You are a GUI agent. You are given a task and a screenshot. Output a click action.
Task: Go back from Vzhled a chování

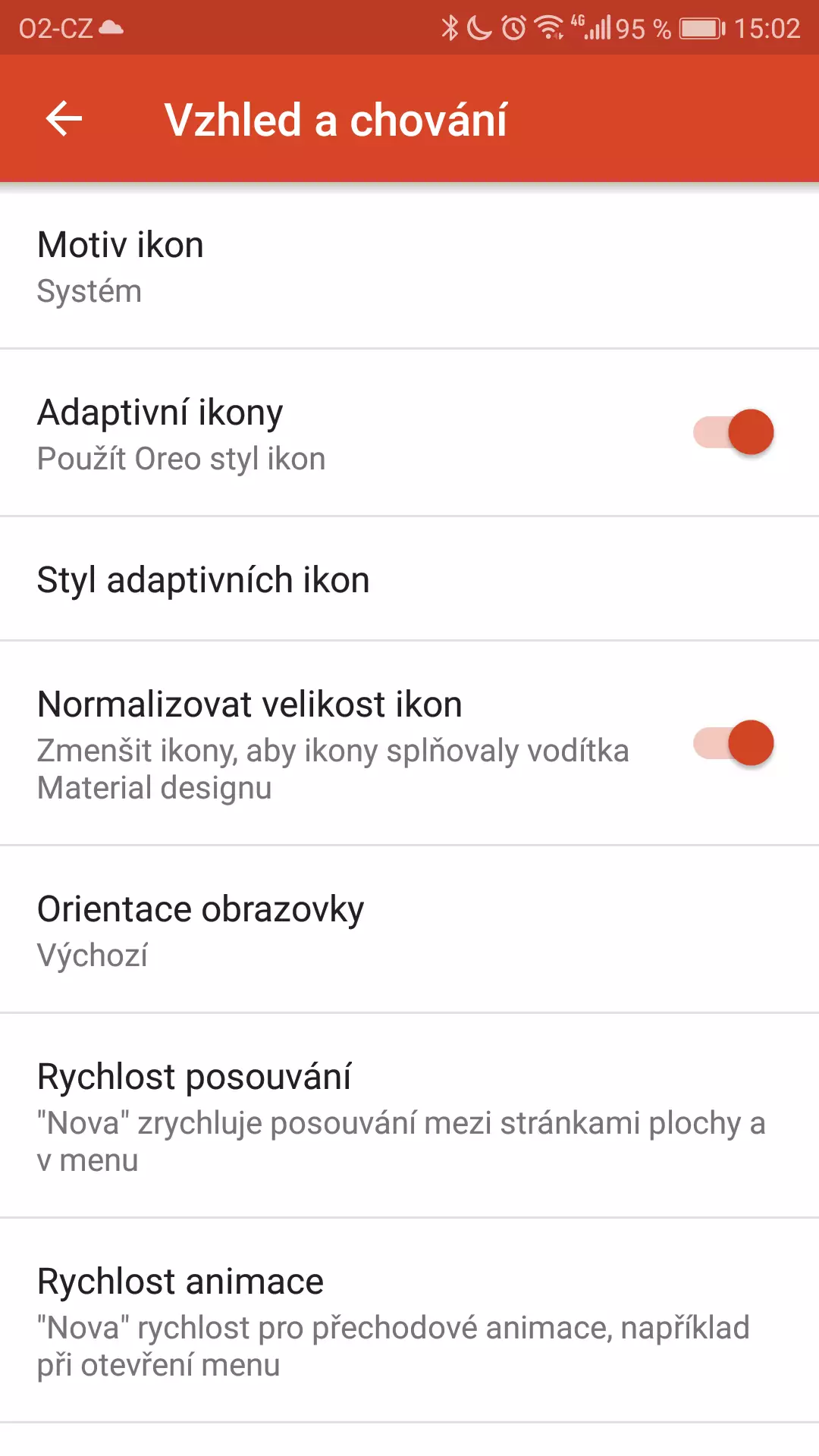[x=64, y=119]
